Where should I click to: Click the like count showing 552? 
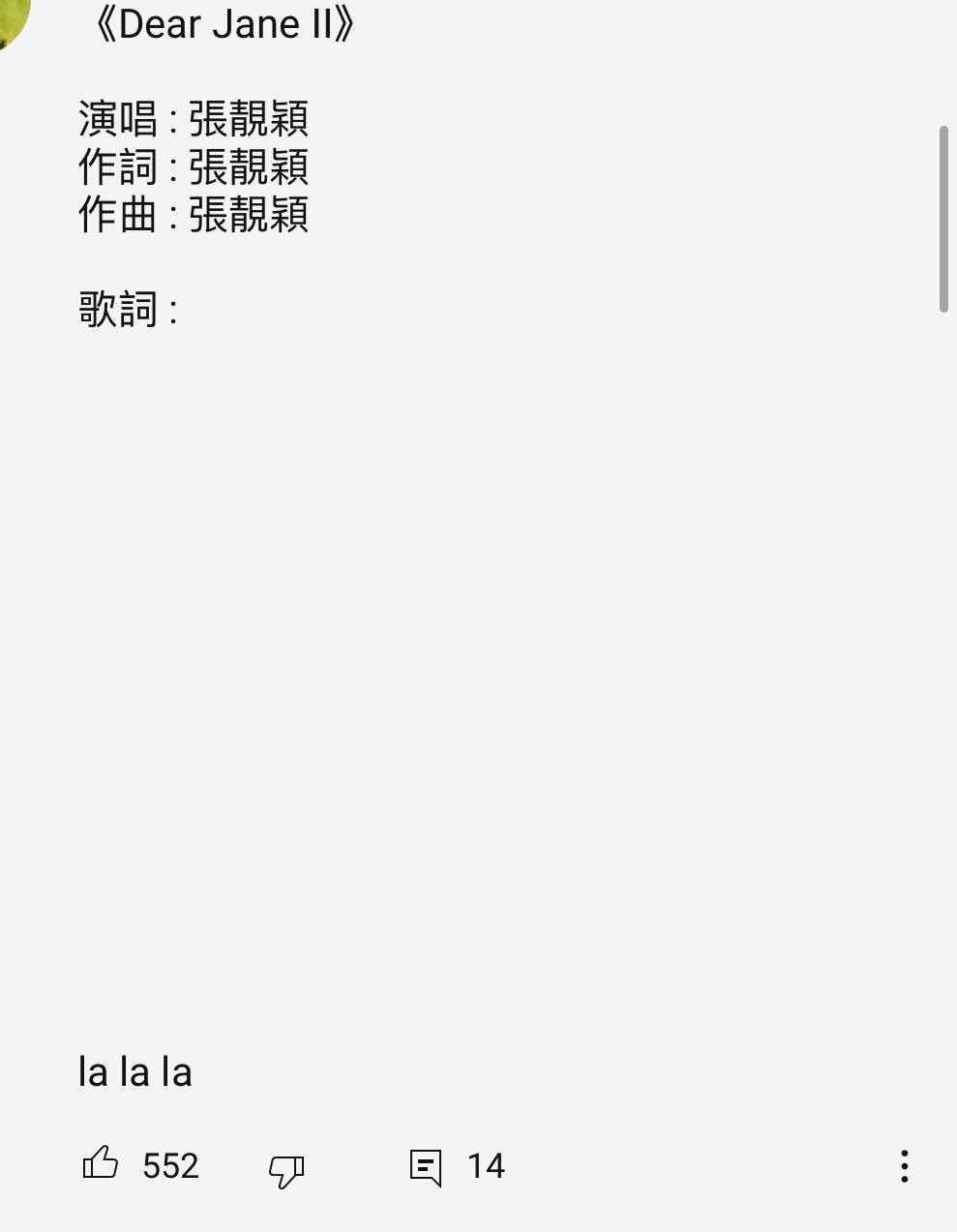170,1166
